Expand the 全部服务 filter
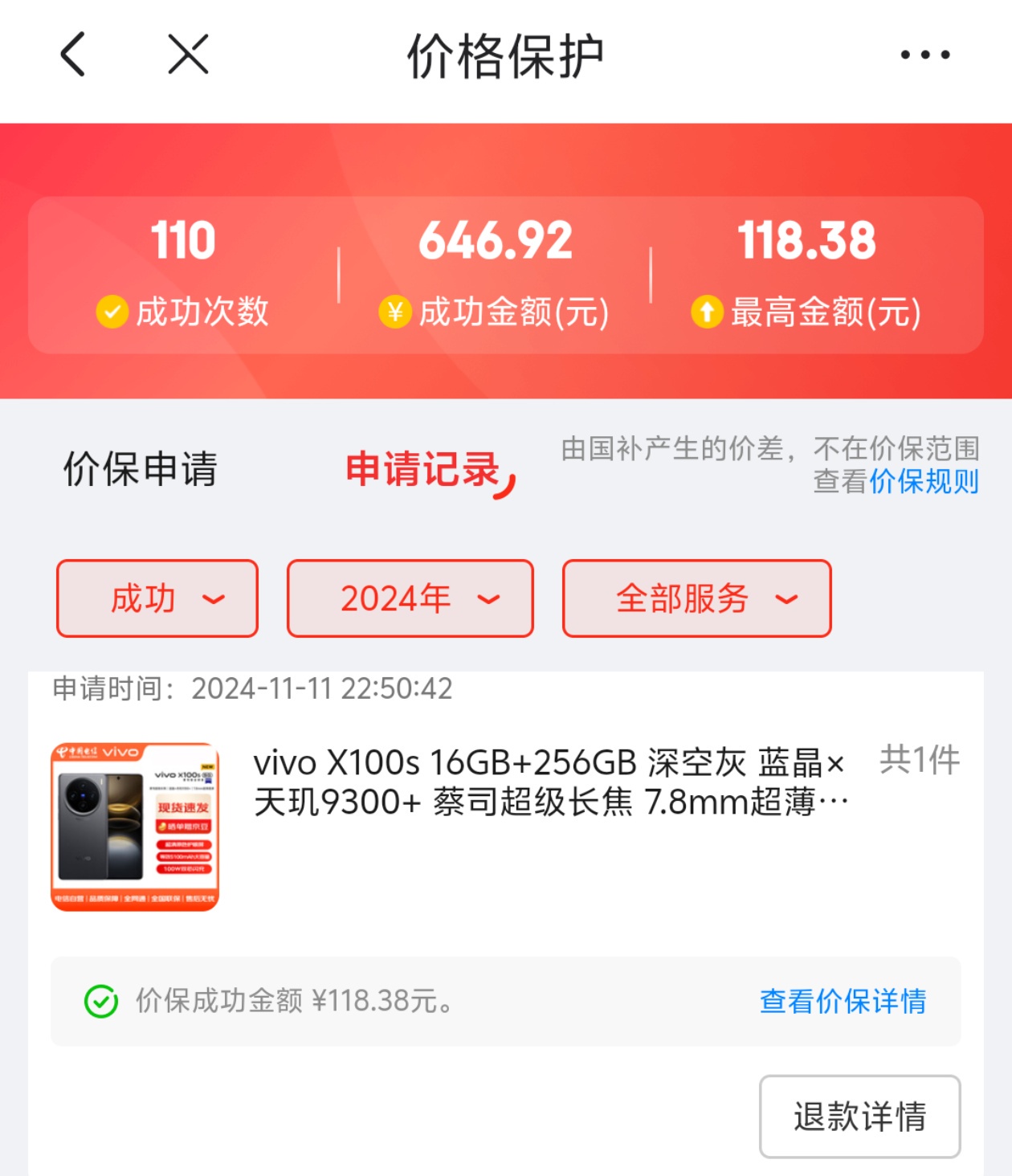Viewport: 1012px width, 1176px height. (696, 598)
